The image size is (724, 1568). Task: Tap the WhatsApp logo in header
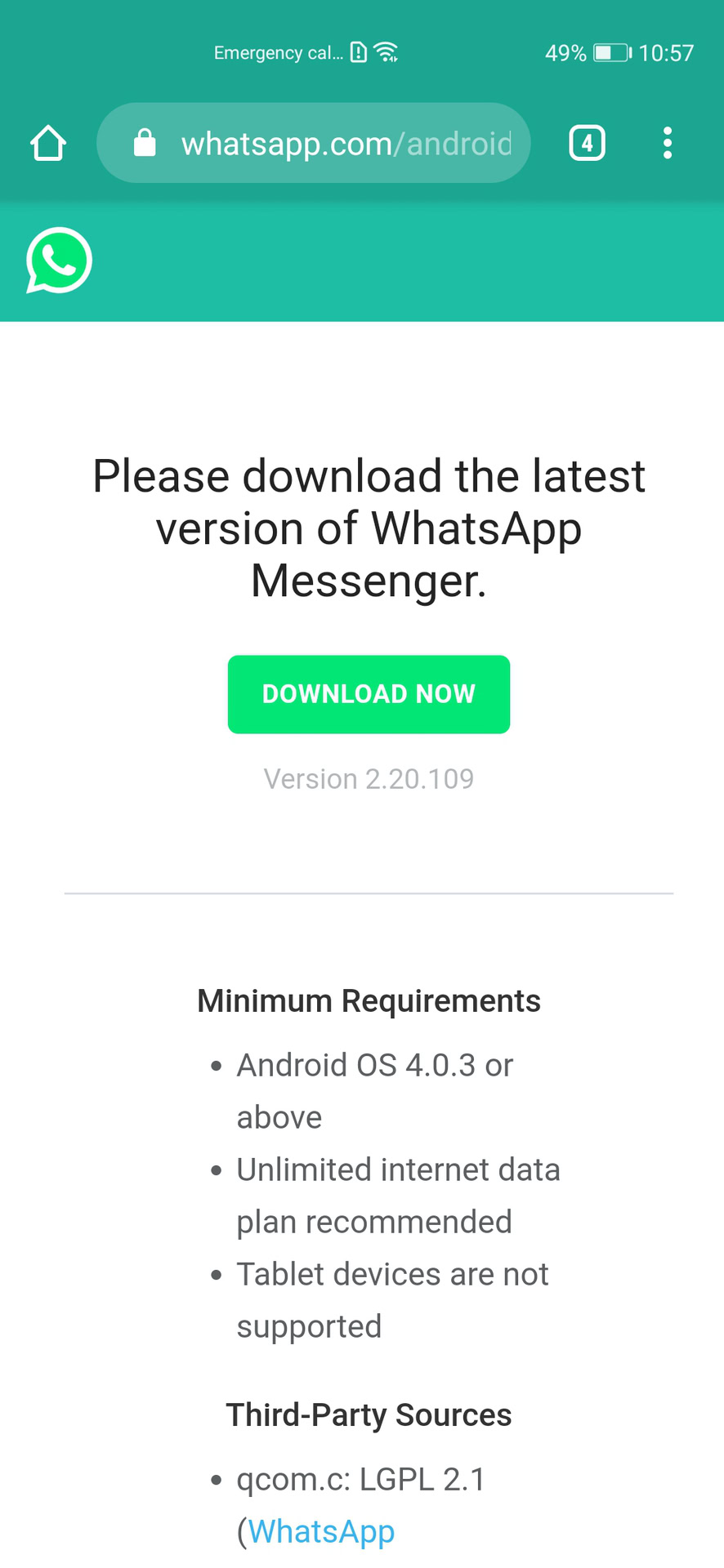point(59,261)
